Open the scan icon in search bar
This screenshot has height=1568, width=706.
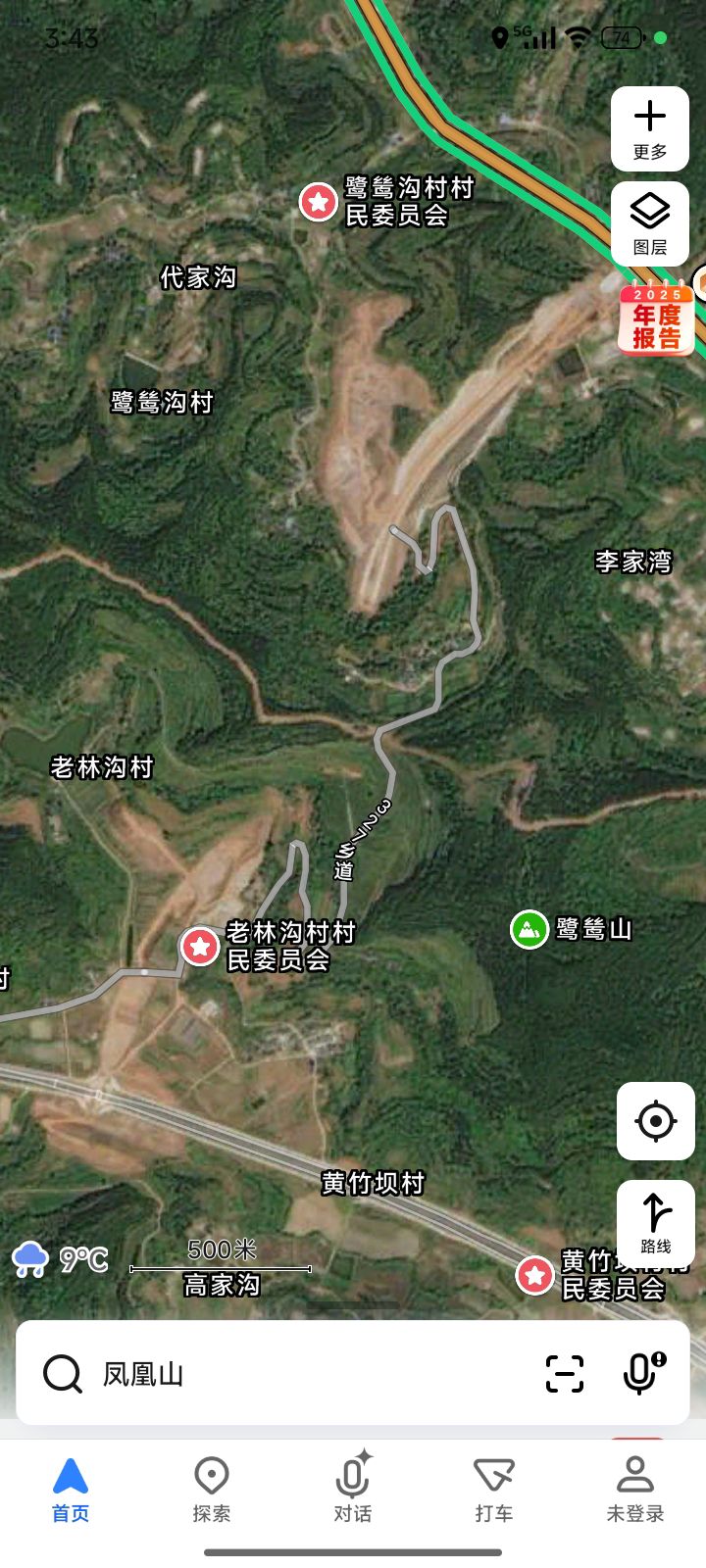tap(565, 1374)
